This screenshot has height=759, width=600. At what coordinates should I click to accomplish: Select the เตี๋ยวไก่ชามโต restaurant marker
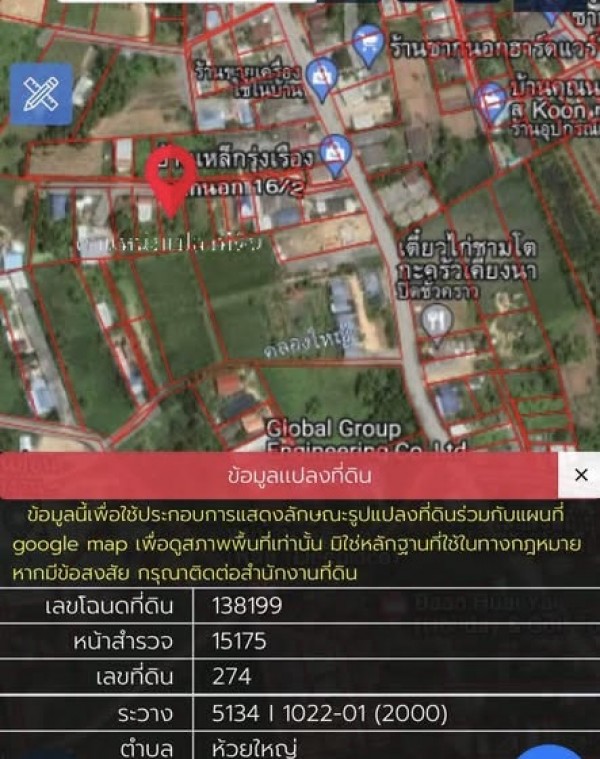(437, 320)
